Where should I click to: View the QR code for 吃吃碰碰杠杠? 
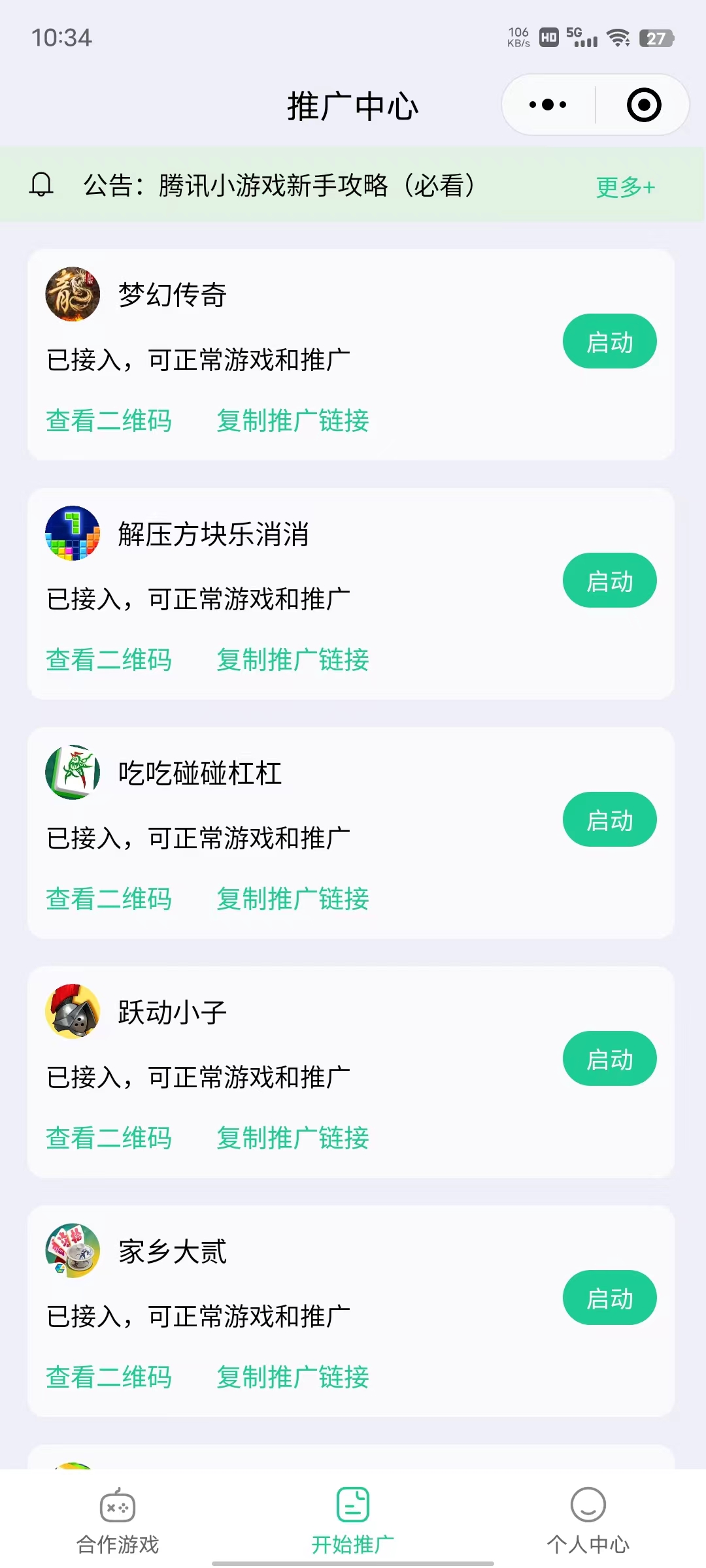(109, 898)
